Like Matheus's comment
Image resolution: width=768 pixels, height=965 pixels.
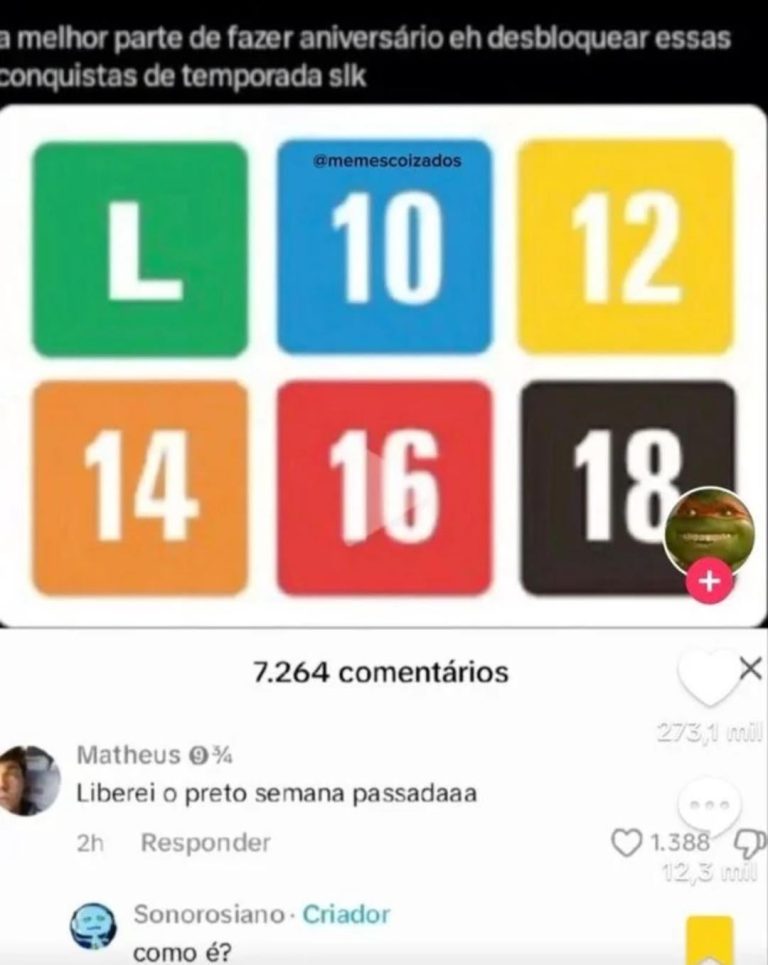pyautogui.click(x=626, y=844)
